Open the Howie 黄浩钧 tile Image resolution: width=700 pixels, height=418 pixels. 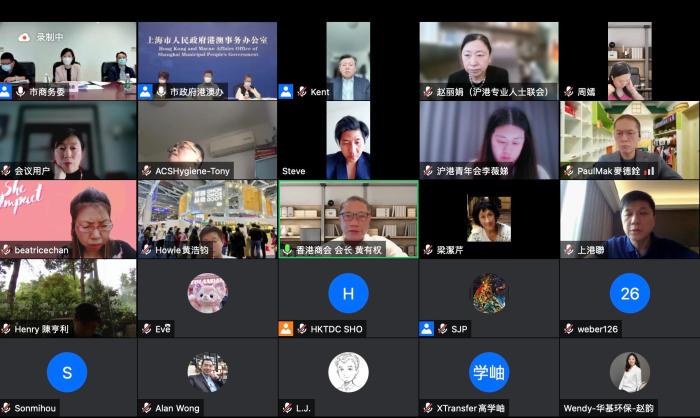[x=208, y=218]
